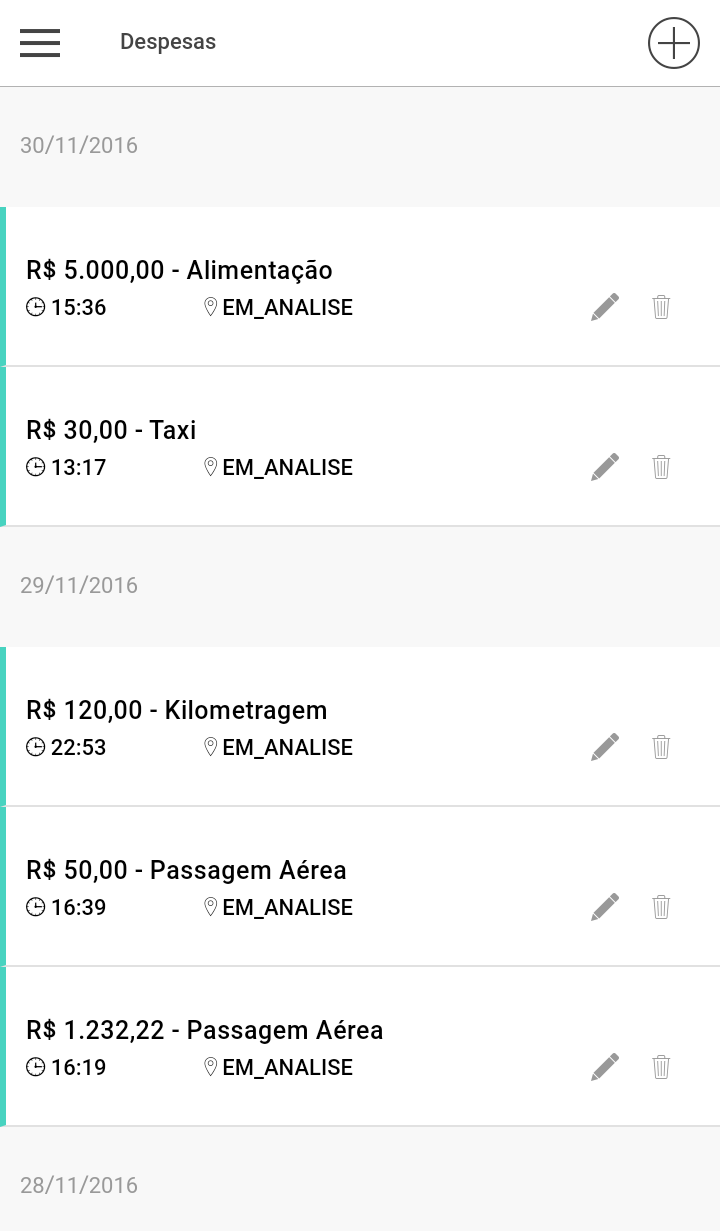This screenshot has height=1231, width=720.
Task: Delete the R$ 1.232,22 Passagem Aérea expense
Action: 661,1067
